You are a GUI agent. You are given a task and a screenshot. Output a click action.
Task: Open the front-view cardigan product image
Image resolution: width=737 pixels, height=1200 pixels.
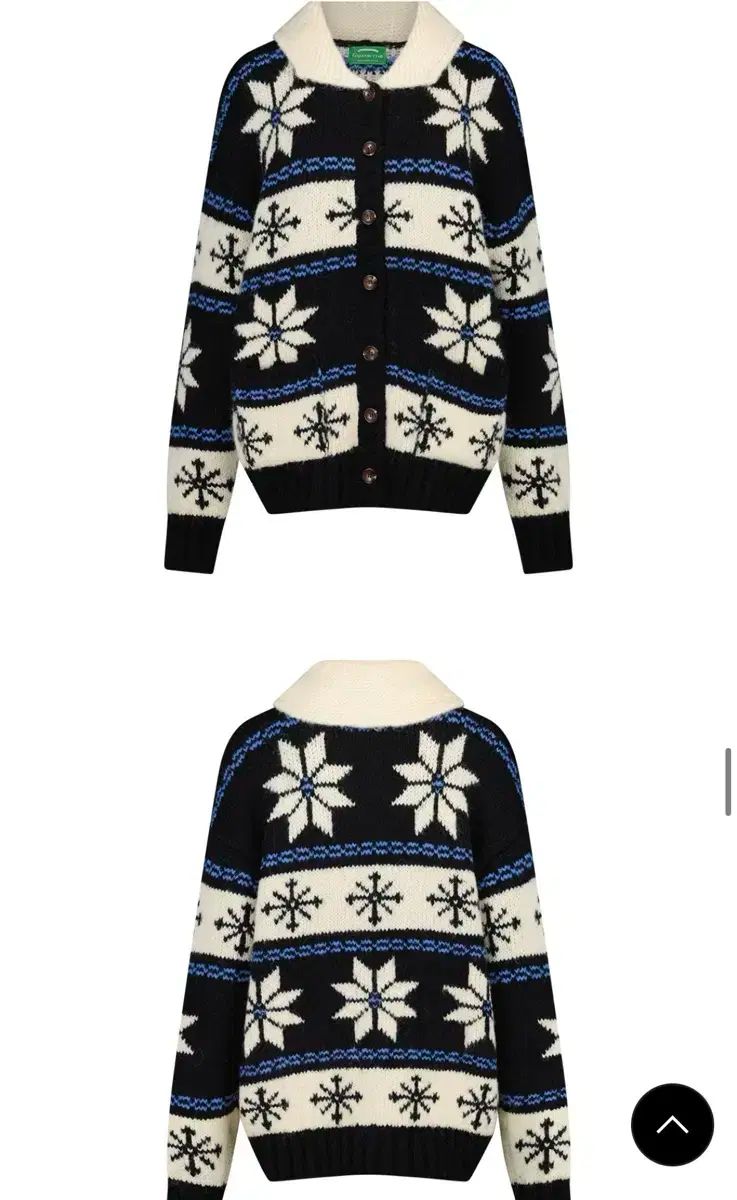pyautogui.click(x=368, y=290)
